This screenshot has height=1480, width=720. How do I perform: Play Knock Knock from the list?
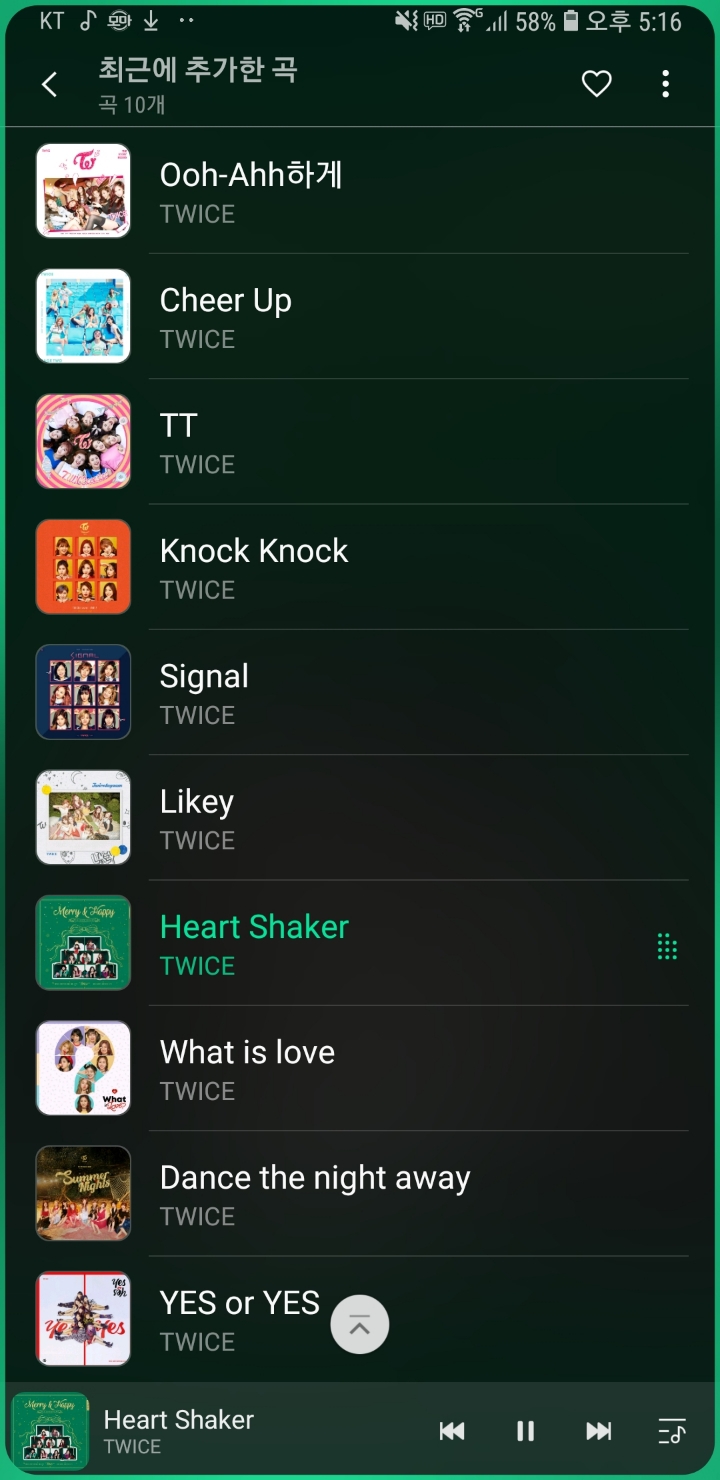(360, 566)
